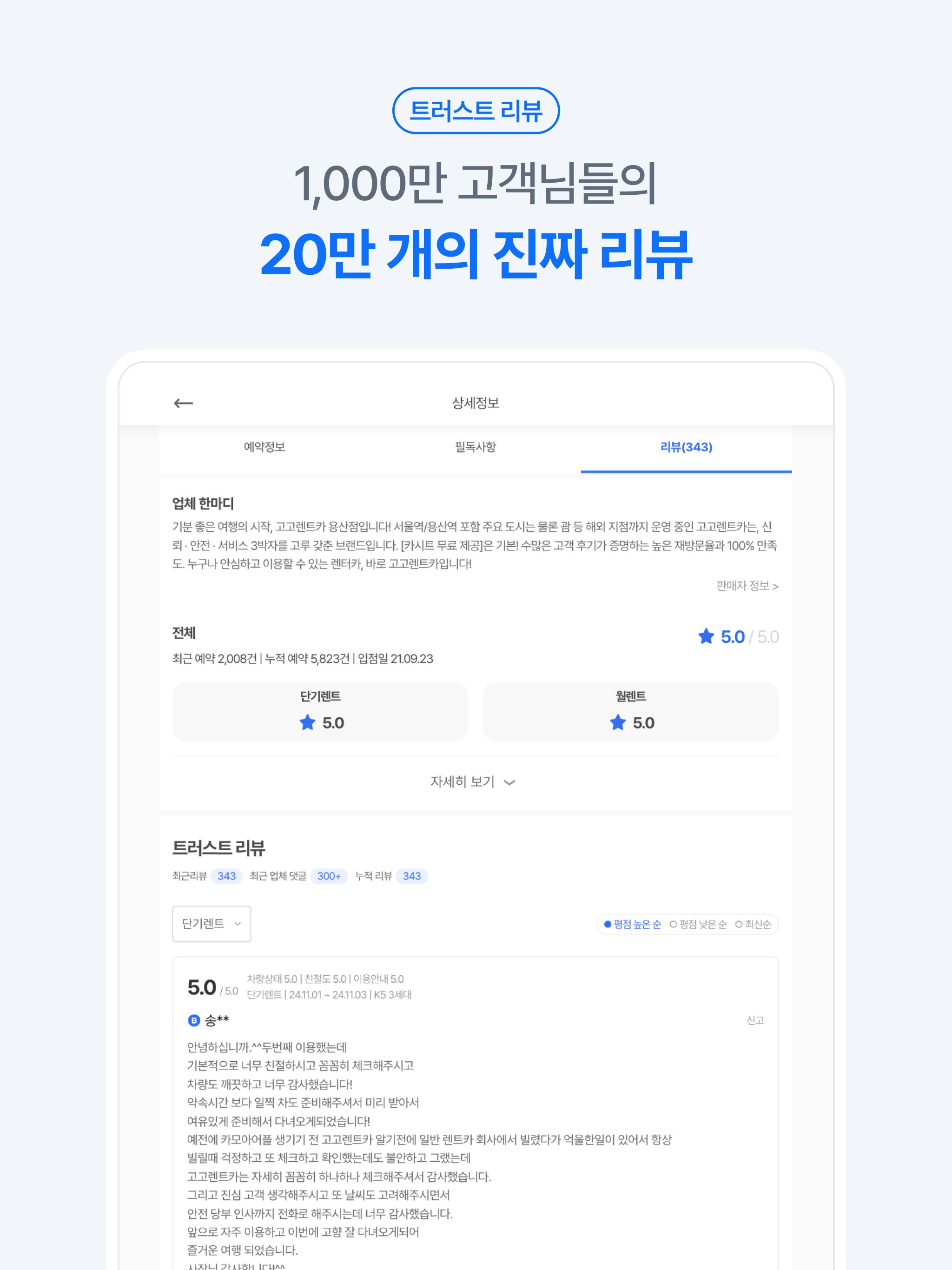Click the 343 badge next to 최근리뷰
This screenshot has height=1270, width=952.
pos(226,876)
